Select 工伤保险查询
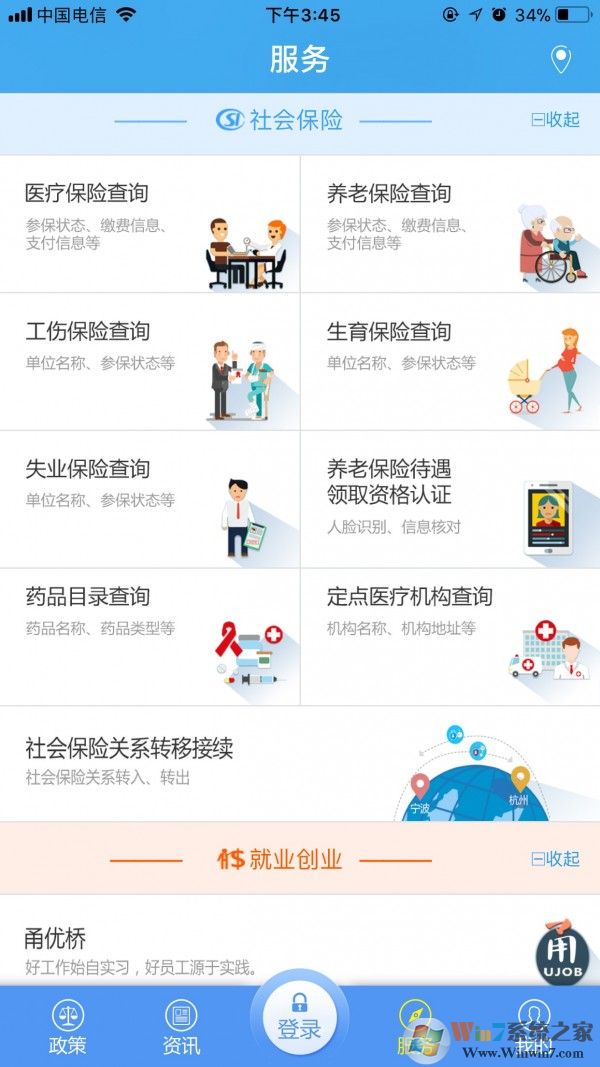Screen dimensions: 600x1067 (150, 362)
